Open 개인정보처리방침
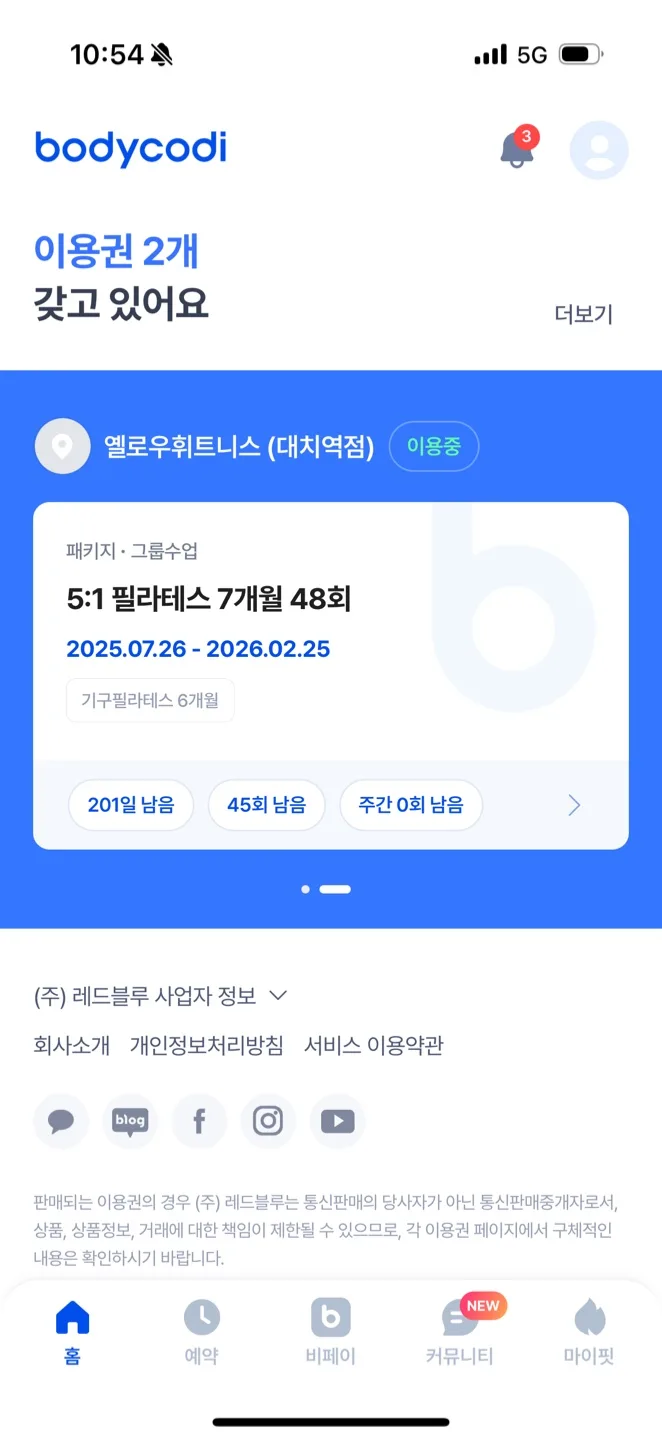The image size is (662, 1440). coord(206,1046)
